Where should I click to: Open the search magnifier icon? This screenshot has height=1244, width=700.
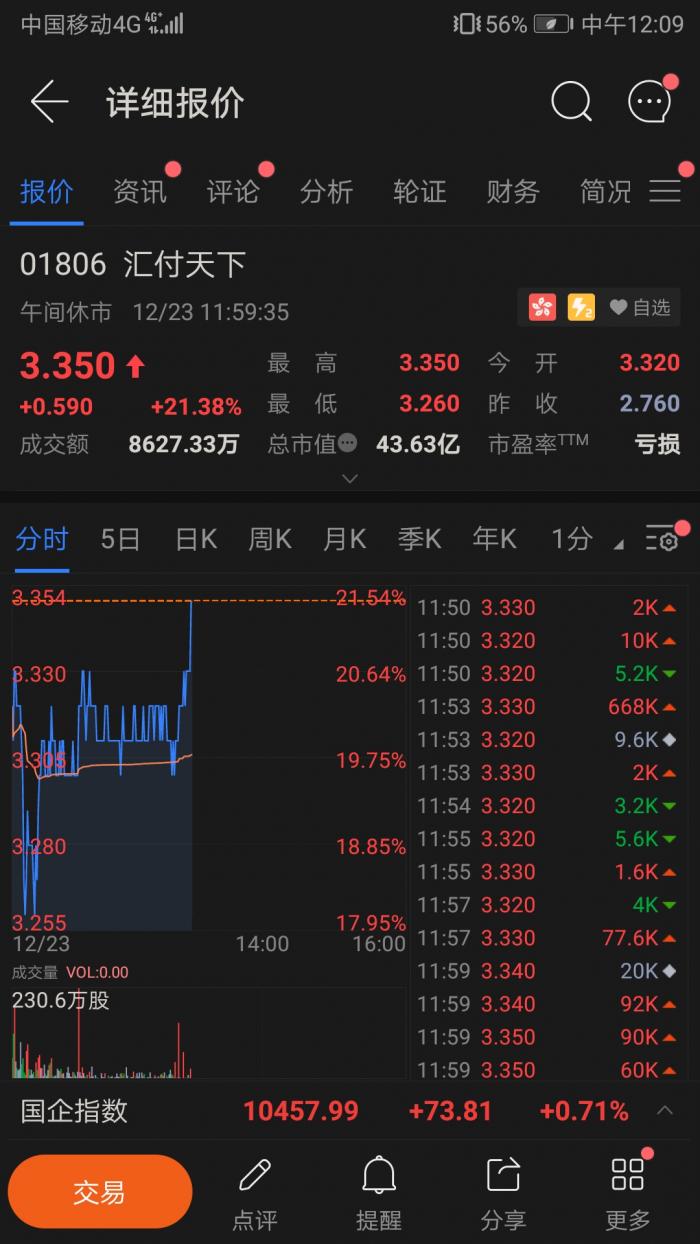coord(571,102)
